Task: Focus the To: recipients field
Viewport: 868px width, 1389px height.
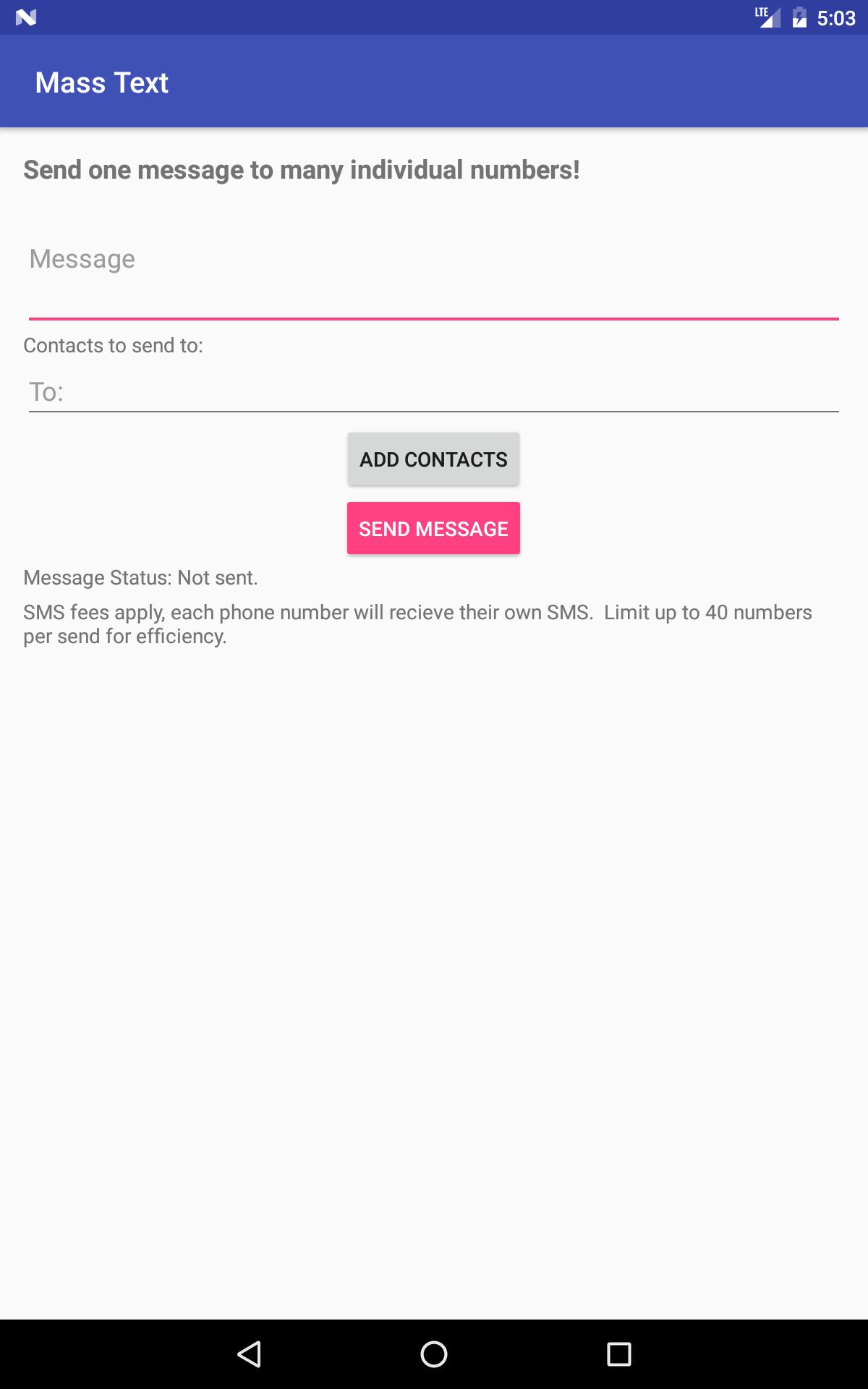Action: (433, 391)
